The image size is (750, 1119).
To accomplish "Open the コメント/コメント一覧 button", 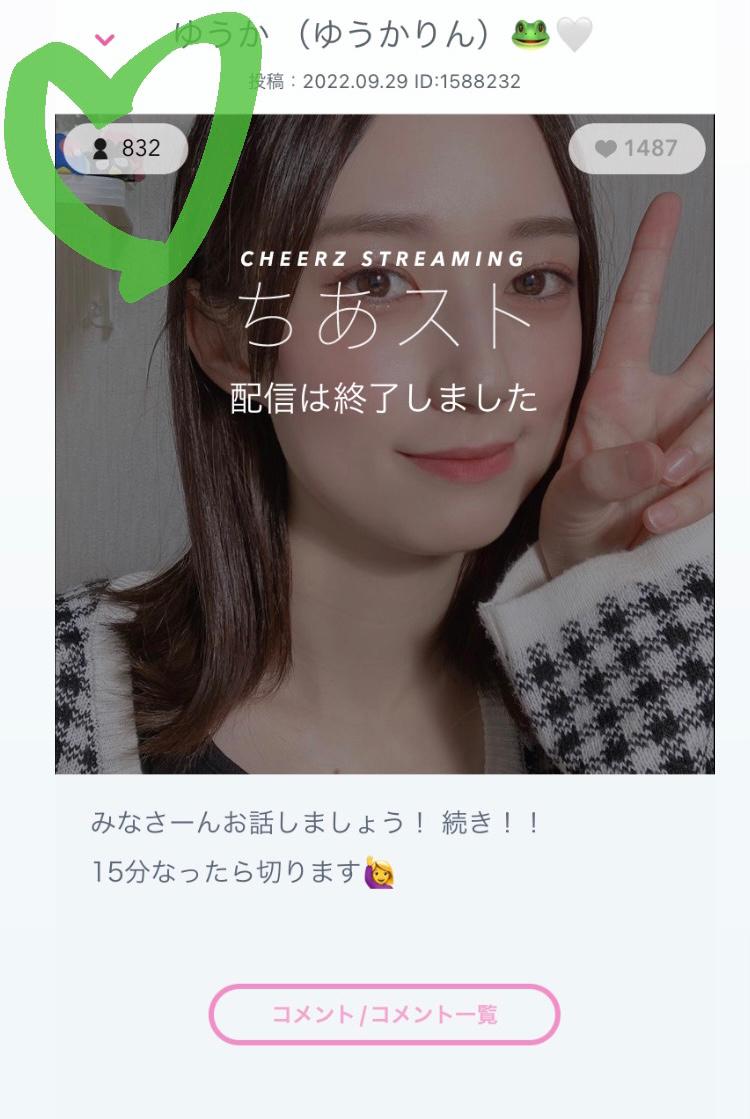I will (384, 1014).
